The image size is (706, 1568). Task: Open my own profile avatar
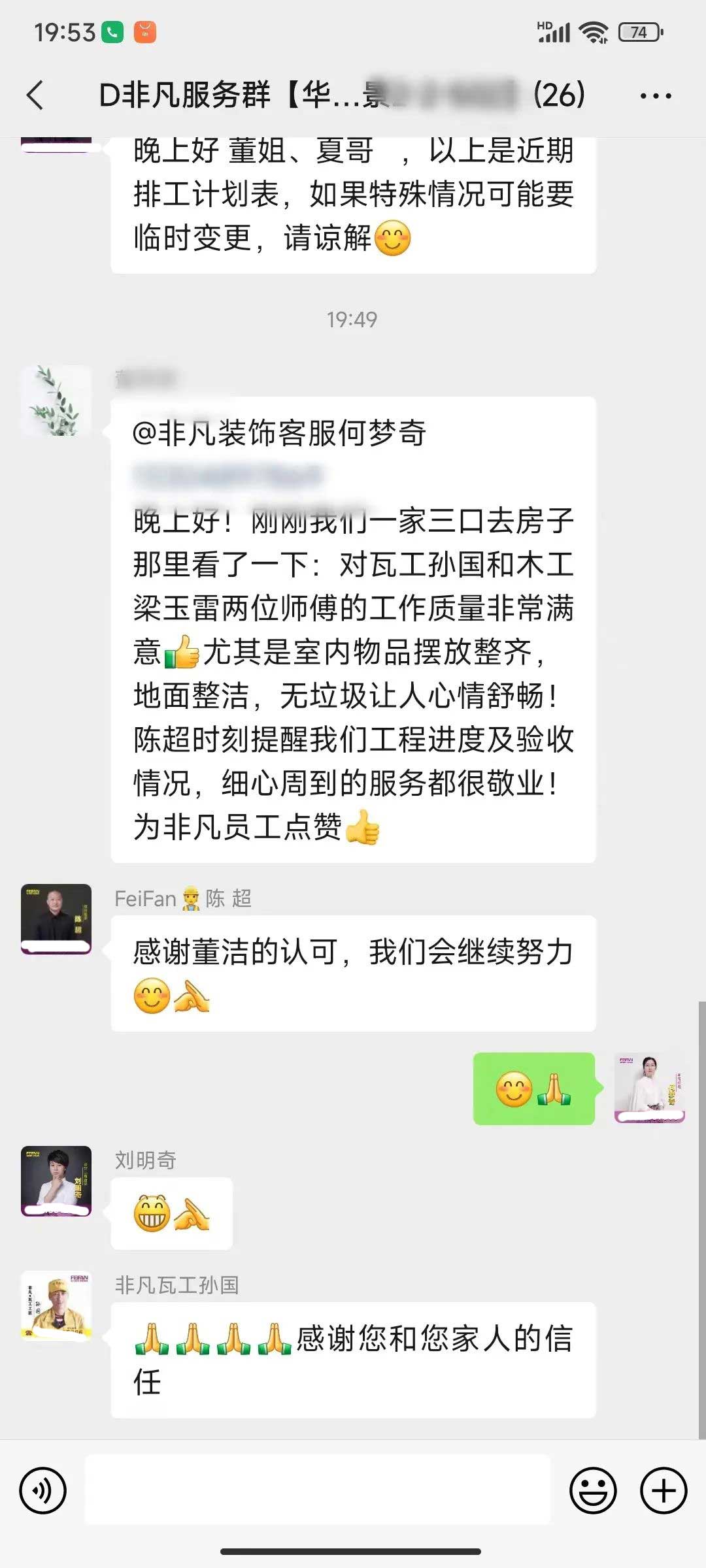649,1088
